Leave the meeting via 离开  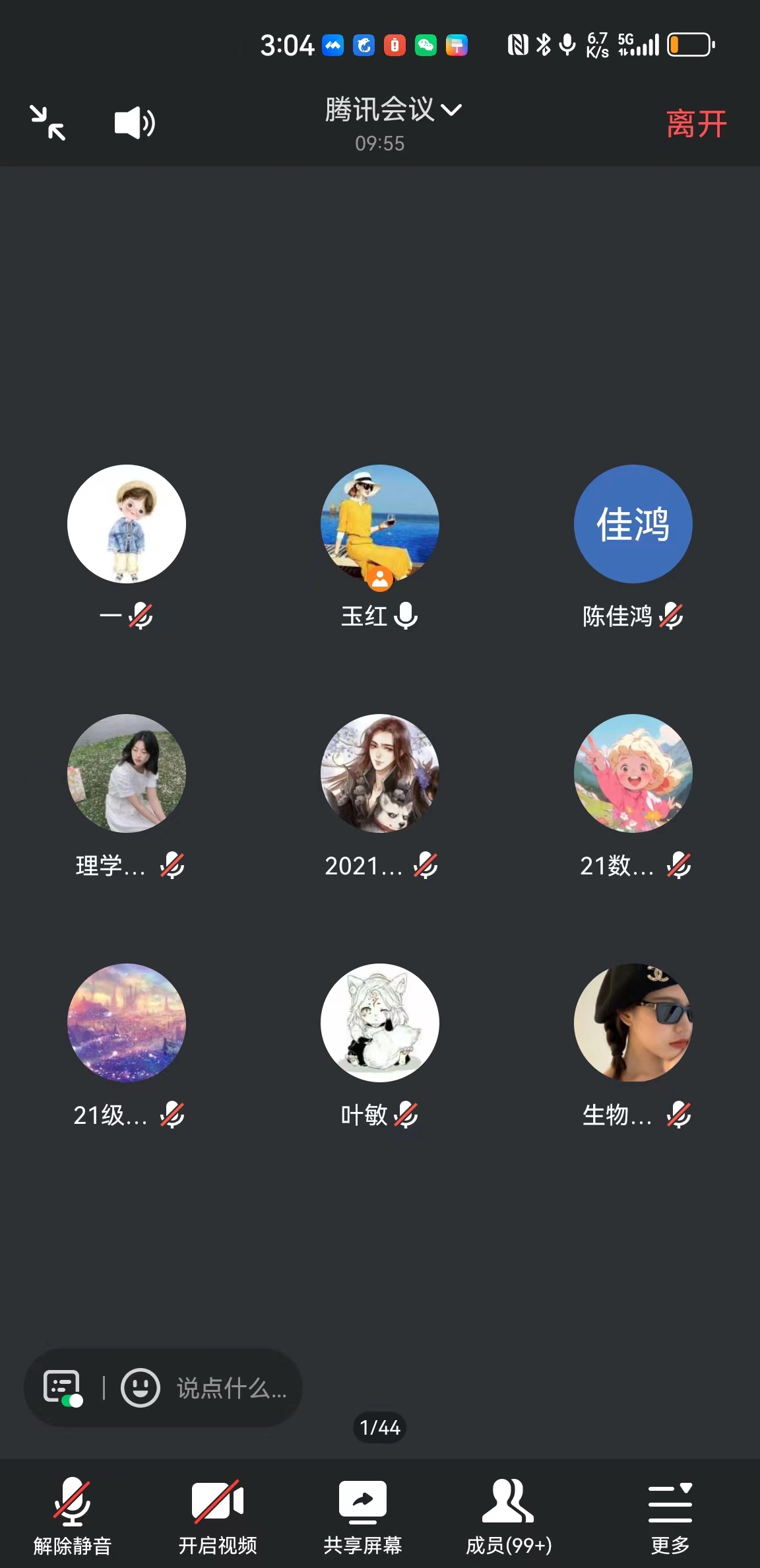(695, 124)
